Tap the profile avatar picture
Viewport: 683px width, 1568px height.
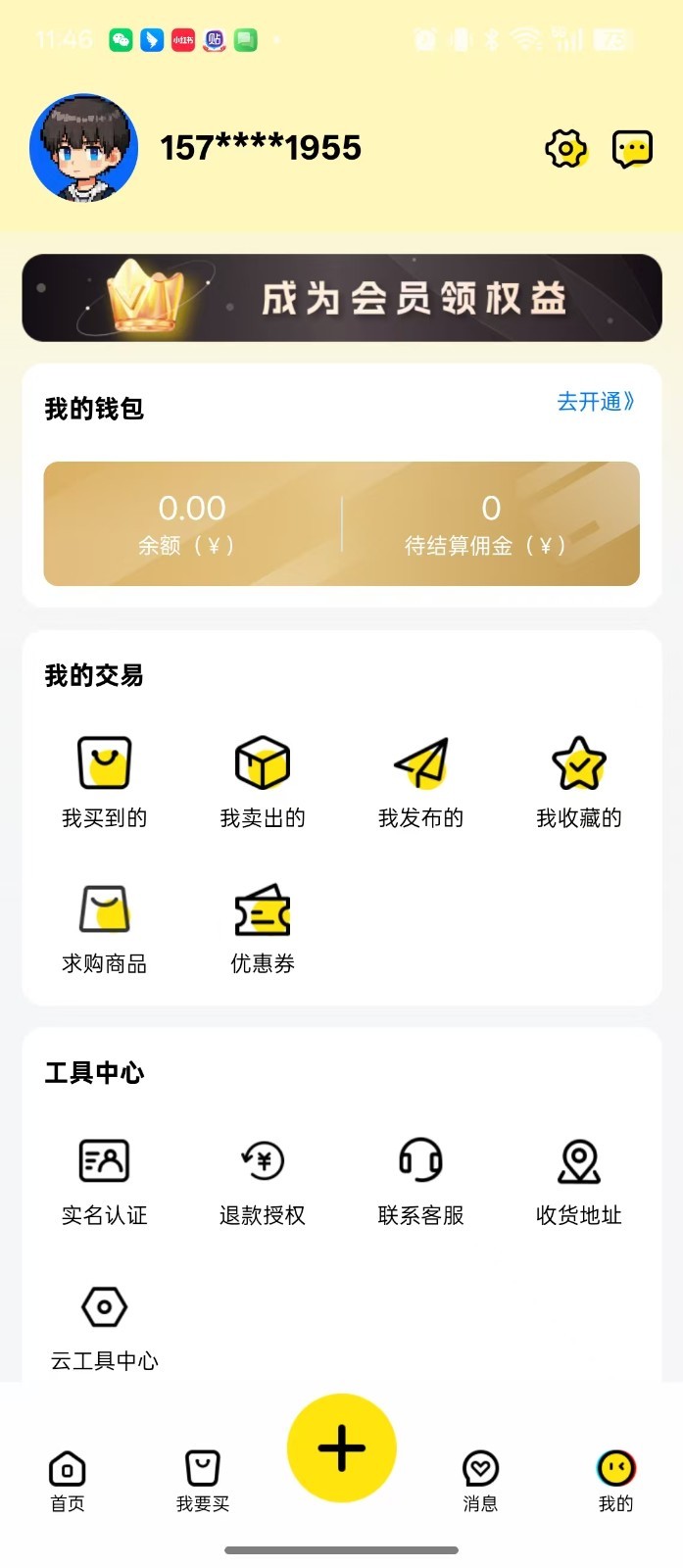83,148
